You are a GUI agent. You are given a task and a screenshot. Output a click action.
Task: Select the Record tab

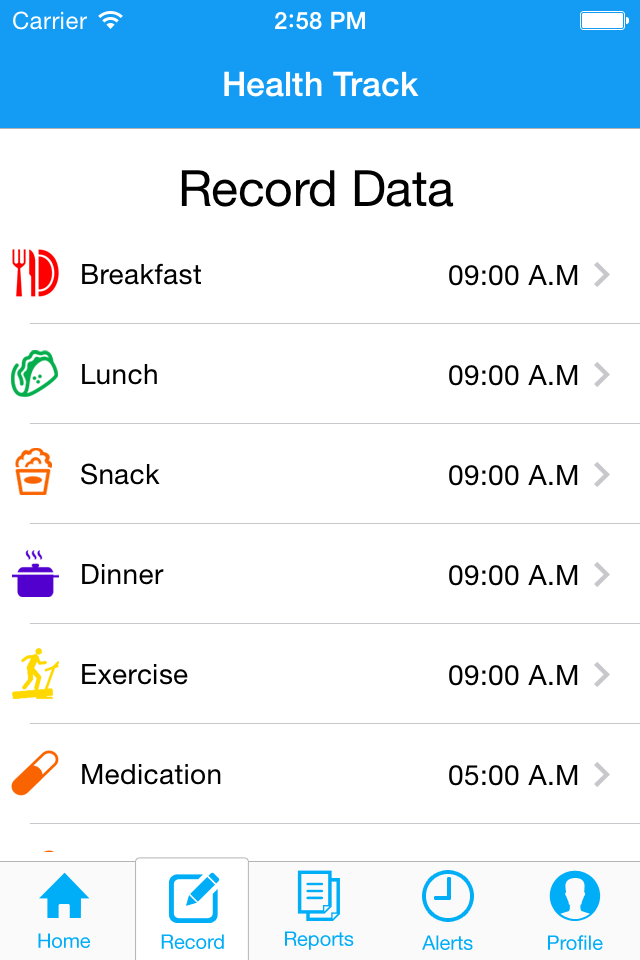pyautogui.click(x=192, y=911)
